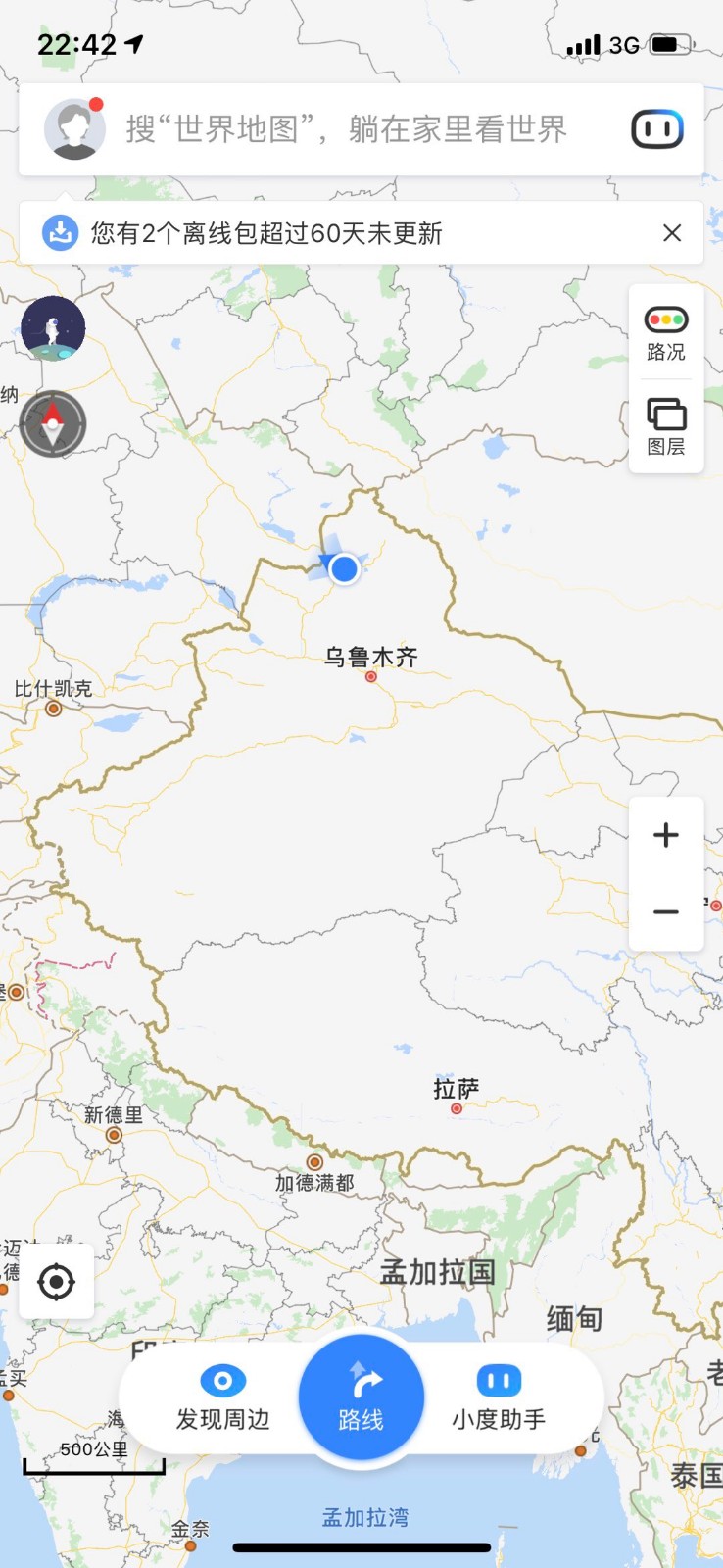Open the voice assistant icon in search bar
723x1568 pixels.
click(656, 129)
